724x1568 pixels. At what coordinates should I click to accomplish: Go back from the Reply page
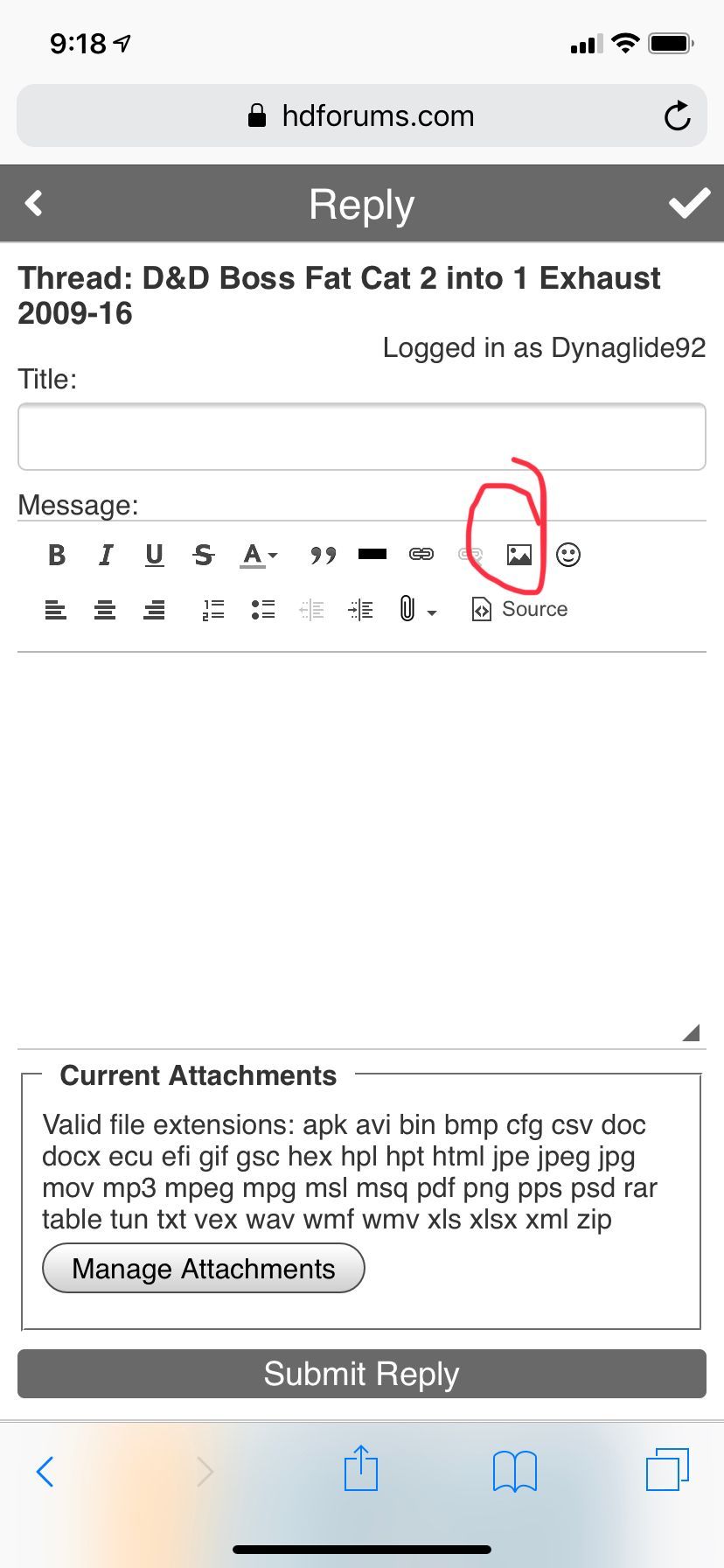(34, 204)
